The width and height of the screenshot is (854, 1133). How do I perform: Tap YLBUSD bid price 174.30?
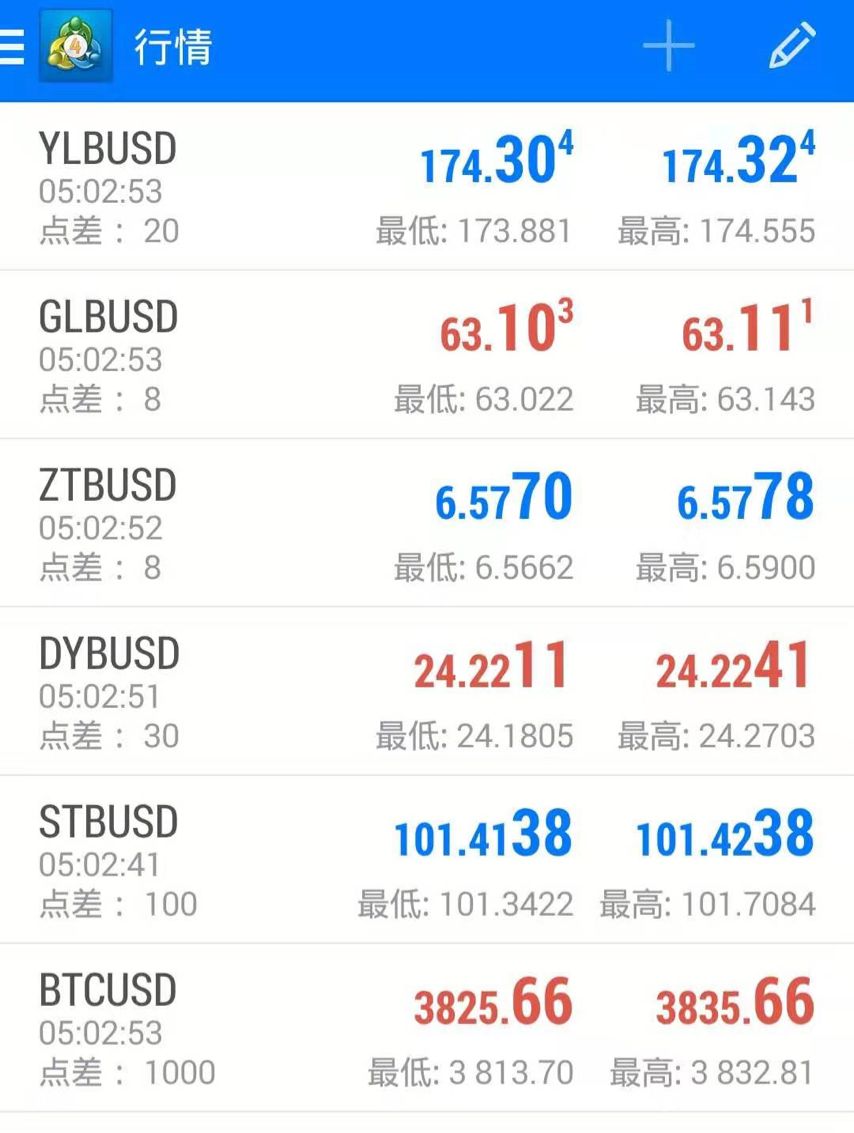click(x=490, y=160)
